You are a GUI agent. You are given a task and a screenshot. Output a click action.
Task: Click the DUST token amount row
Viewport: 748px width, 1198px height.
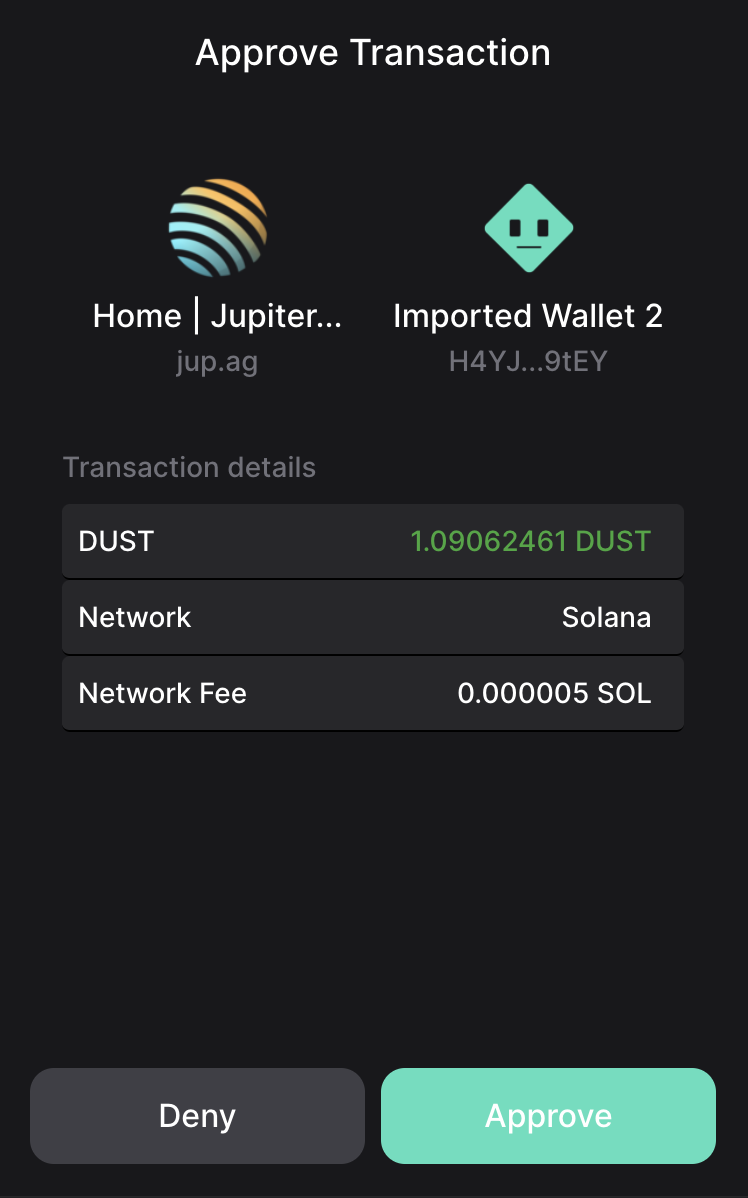click(372, 541)
